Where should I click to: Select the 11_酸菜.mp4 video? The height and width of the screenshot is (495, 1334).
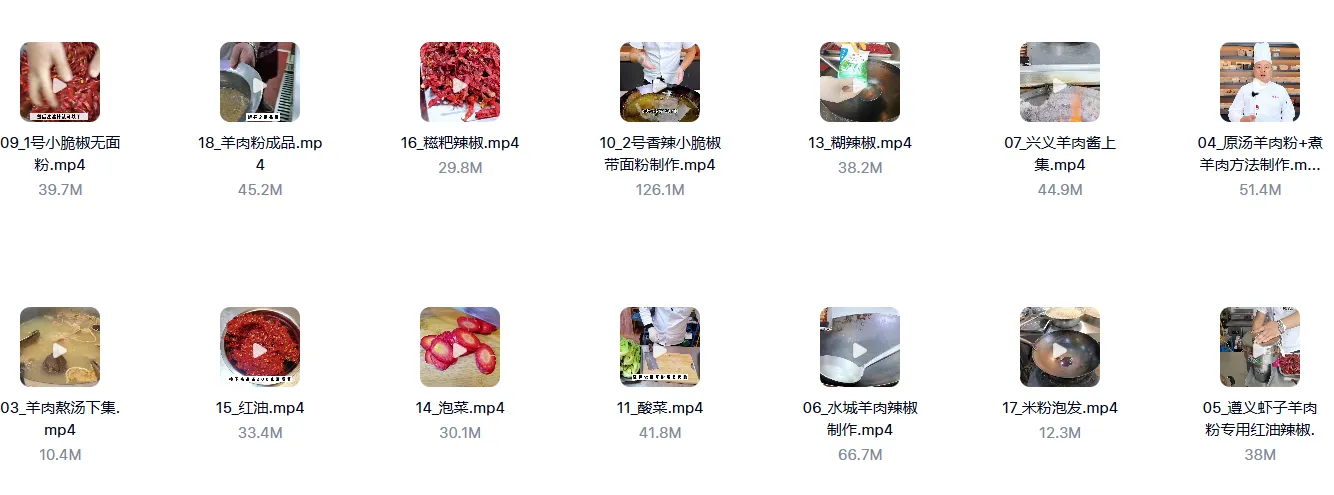(660, 347)
